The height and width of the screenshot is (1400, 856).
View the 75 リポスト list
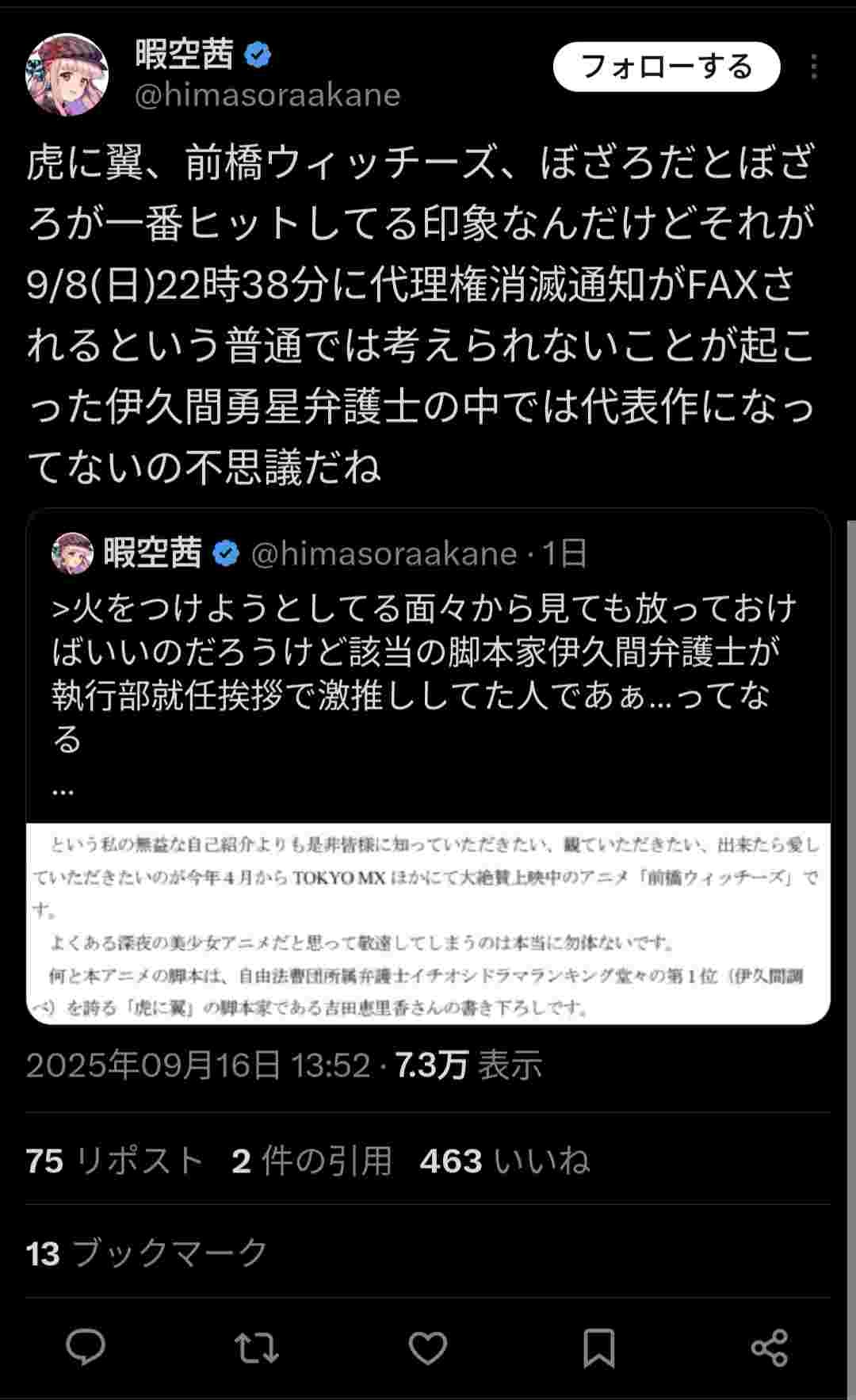[115, 1161]
